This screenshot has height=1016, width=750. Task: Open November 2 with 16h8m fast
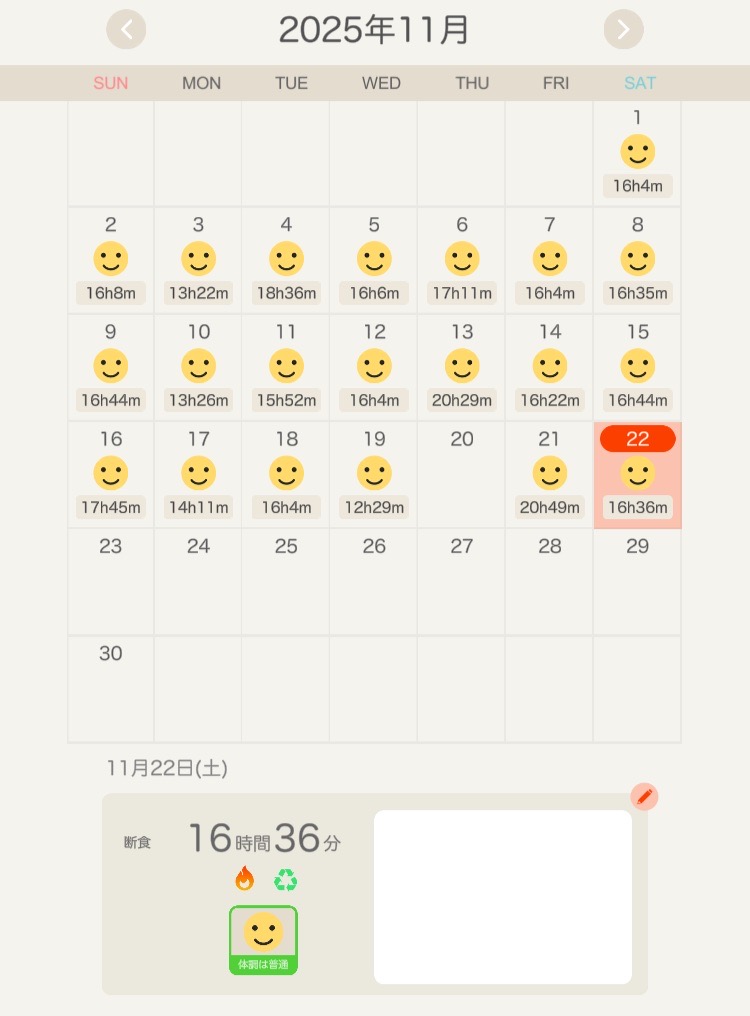click(111, 260)
